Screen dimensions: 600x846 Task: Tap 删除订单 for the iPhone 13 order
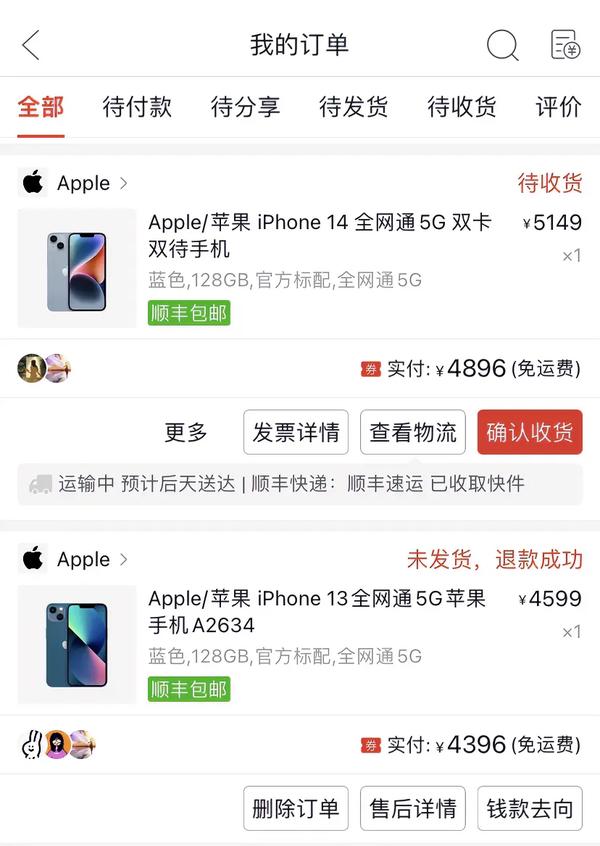coord(296,808)
